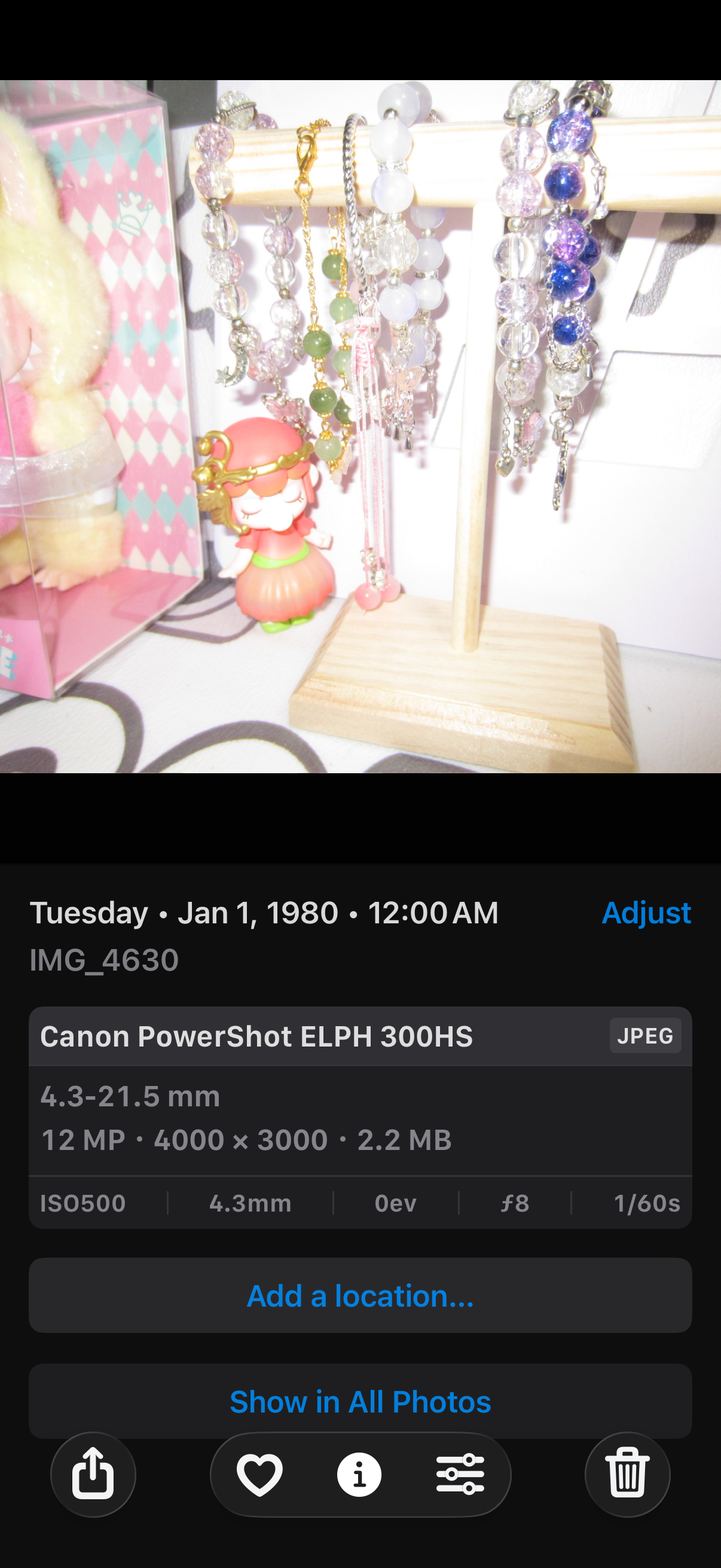Close the info panel via info icon
Viewport: 721px width, 1568px height.
click(359, 1474)
